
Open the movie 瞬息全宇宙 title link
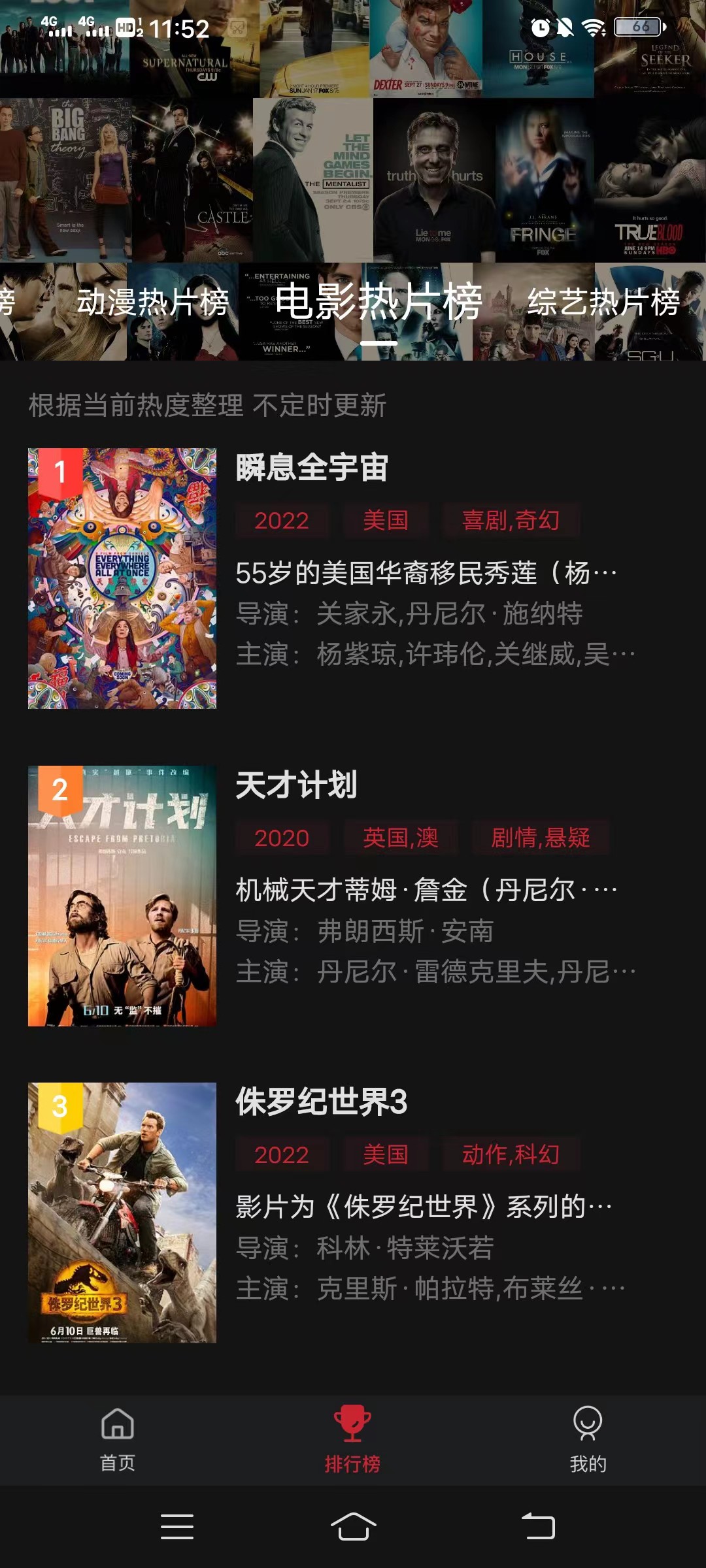click(312, 468)
